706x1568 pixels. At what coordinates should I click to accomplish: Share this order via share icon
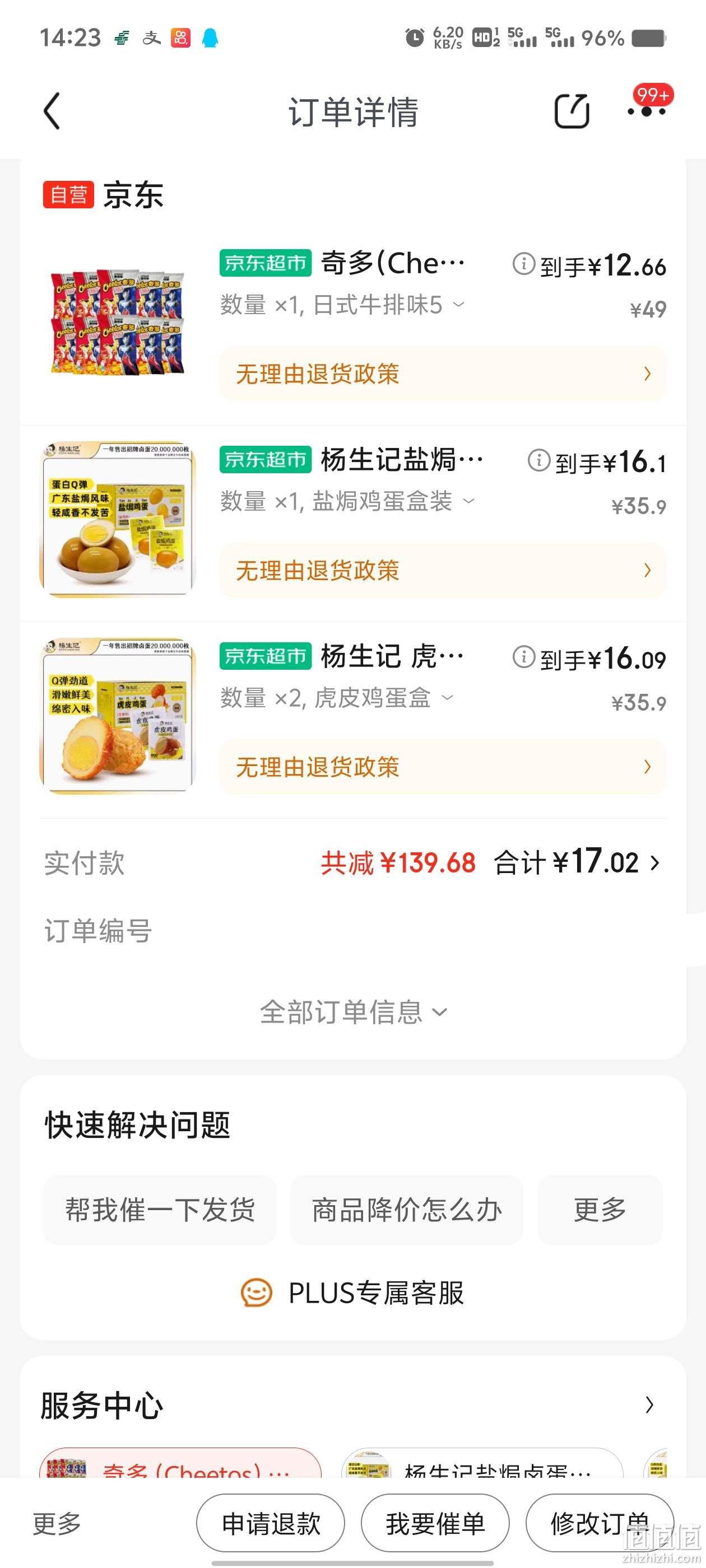pyautogui.click(x=572, y=111)
